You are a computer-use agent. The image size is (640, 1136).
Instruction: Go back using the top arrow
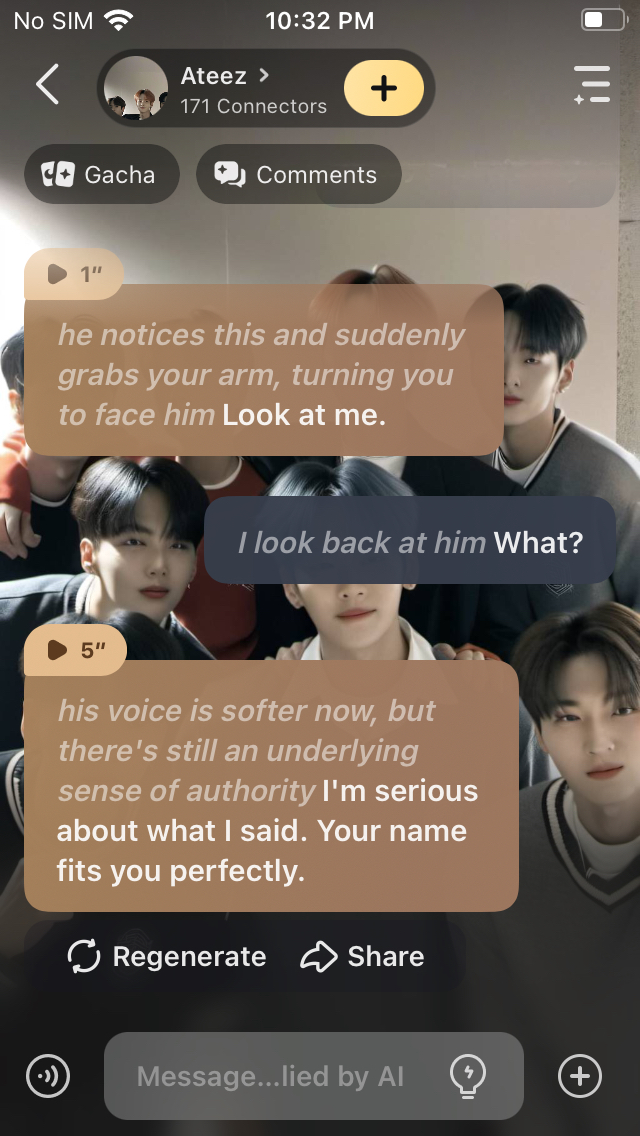pyautogui.click(x=47, y=85)
